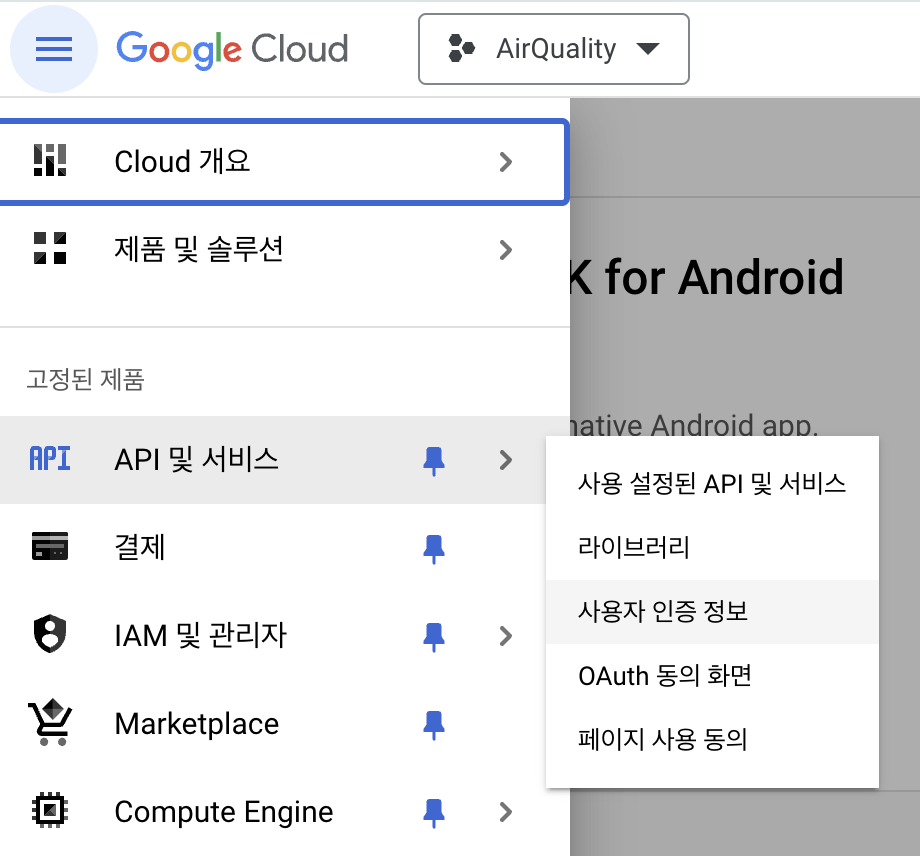
Task: Open Compute Engine menu
Action: [224, 812]
